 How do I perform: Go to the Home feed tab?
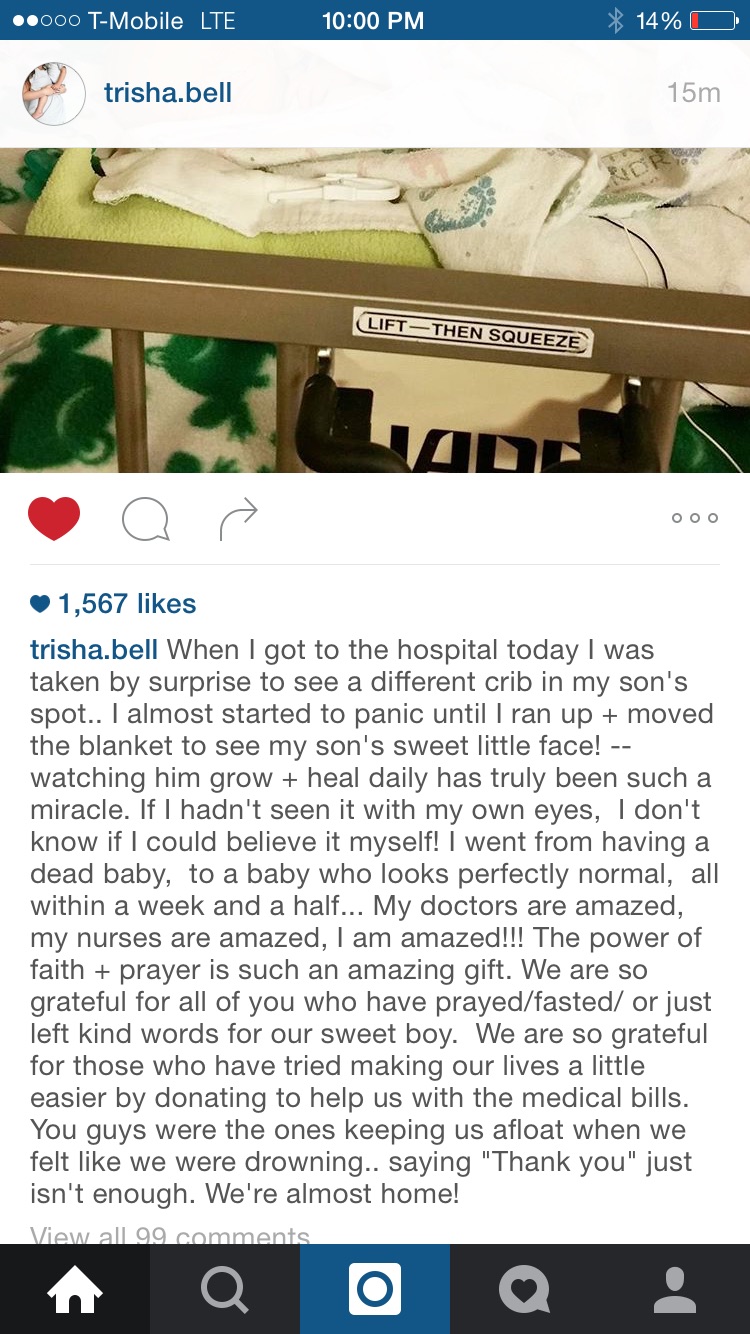pyautogui.click(x=75, y=1289)
